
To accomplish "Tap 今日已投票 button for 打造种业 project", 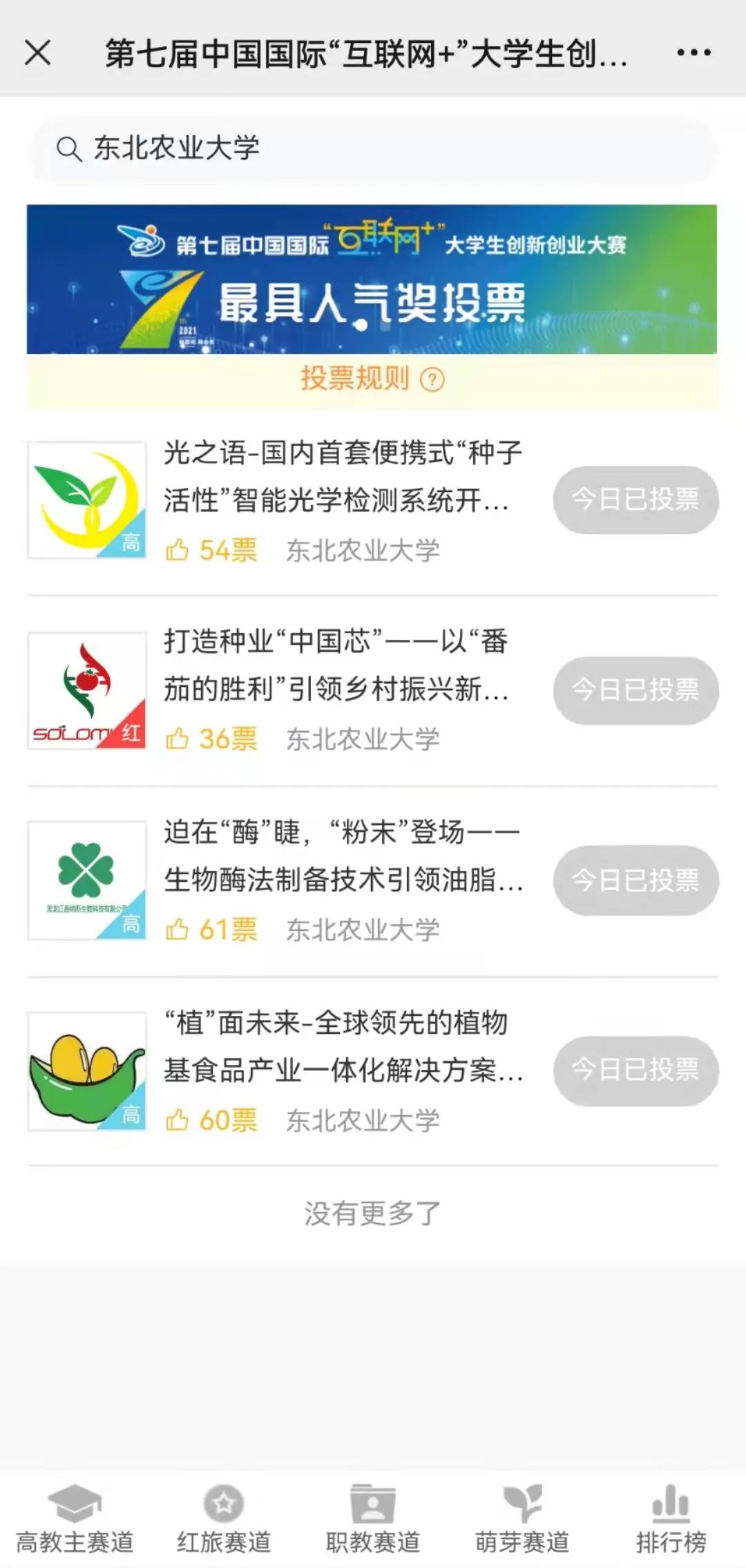I will 635,690.
